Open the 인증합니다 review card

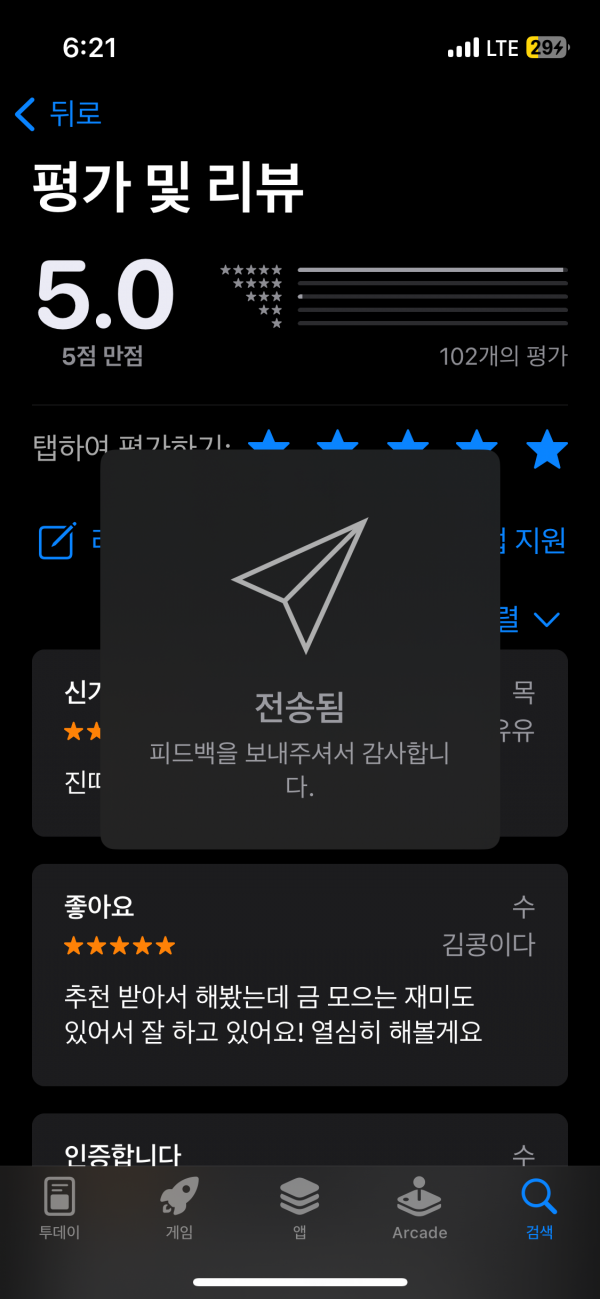[300, 1139]
